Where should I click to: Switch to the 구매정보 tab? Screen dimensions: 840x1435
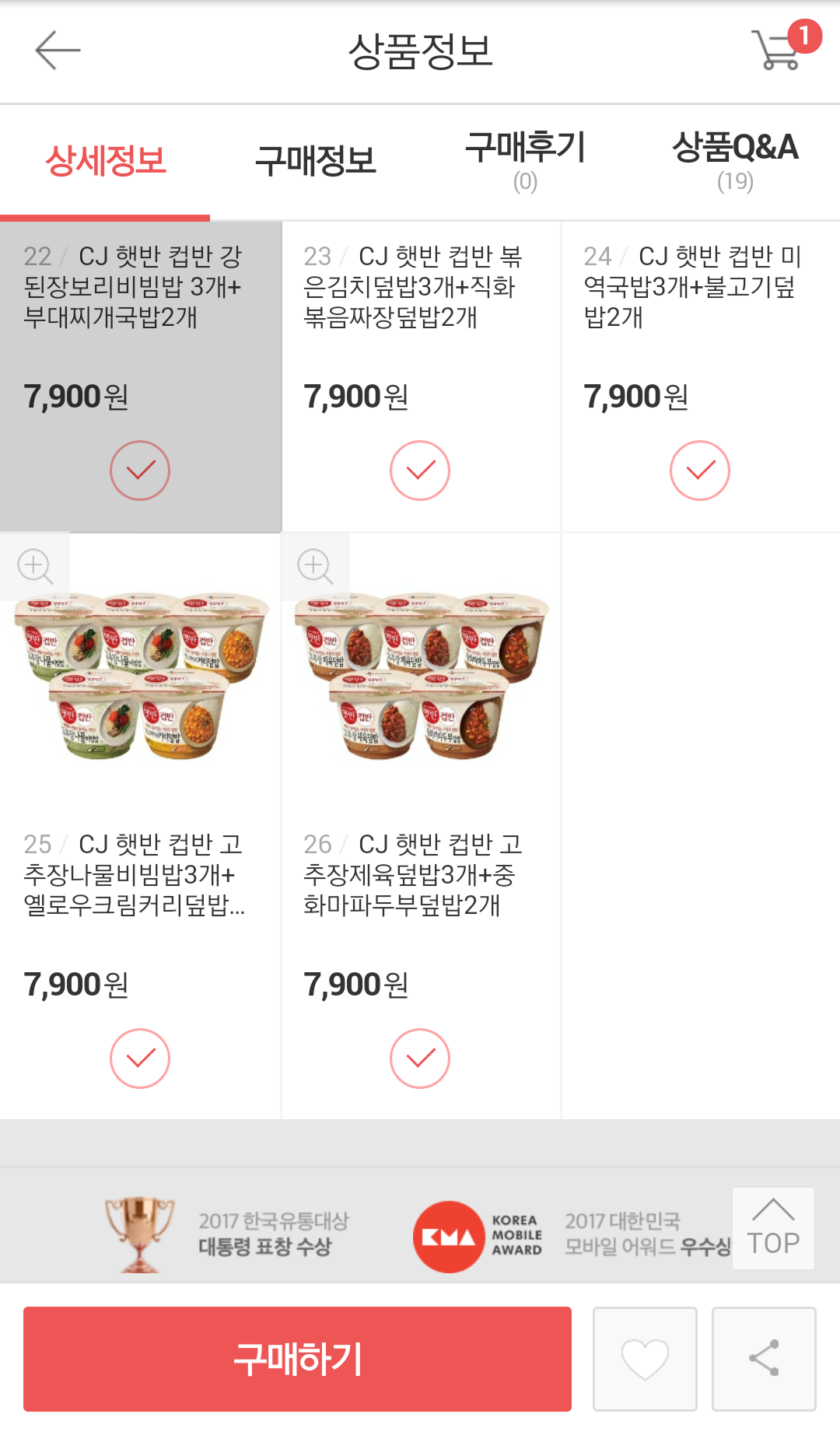tap(315, 162)
